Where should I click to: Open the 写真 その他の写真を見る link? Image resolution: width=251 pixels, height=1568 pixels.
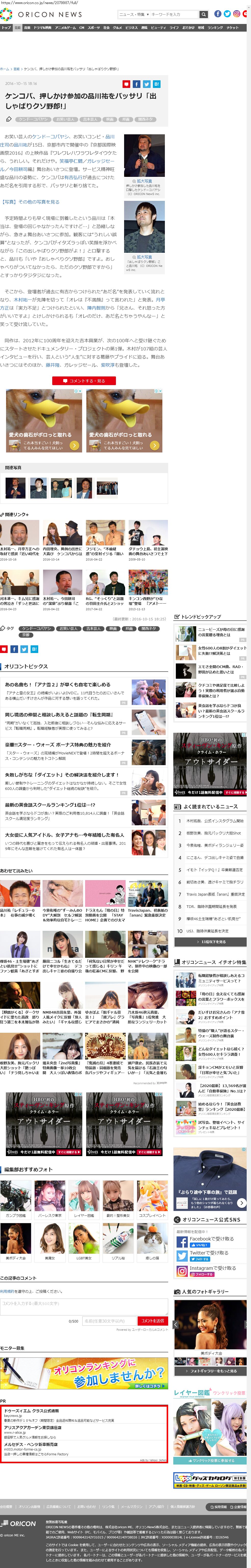31,201
